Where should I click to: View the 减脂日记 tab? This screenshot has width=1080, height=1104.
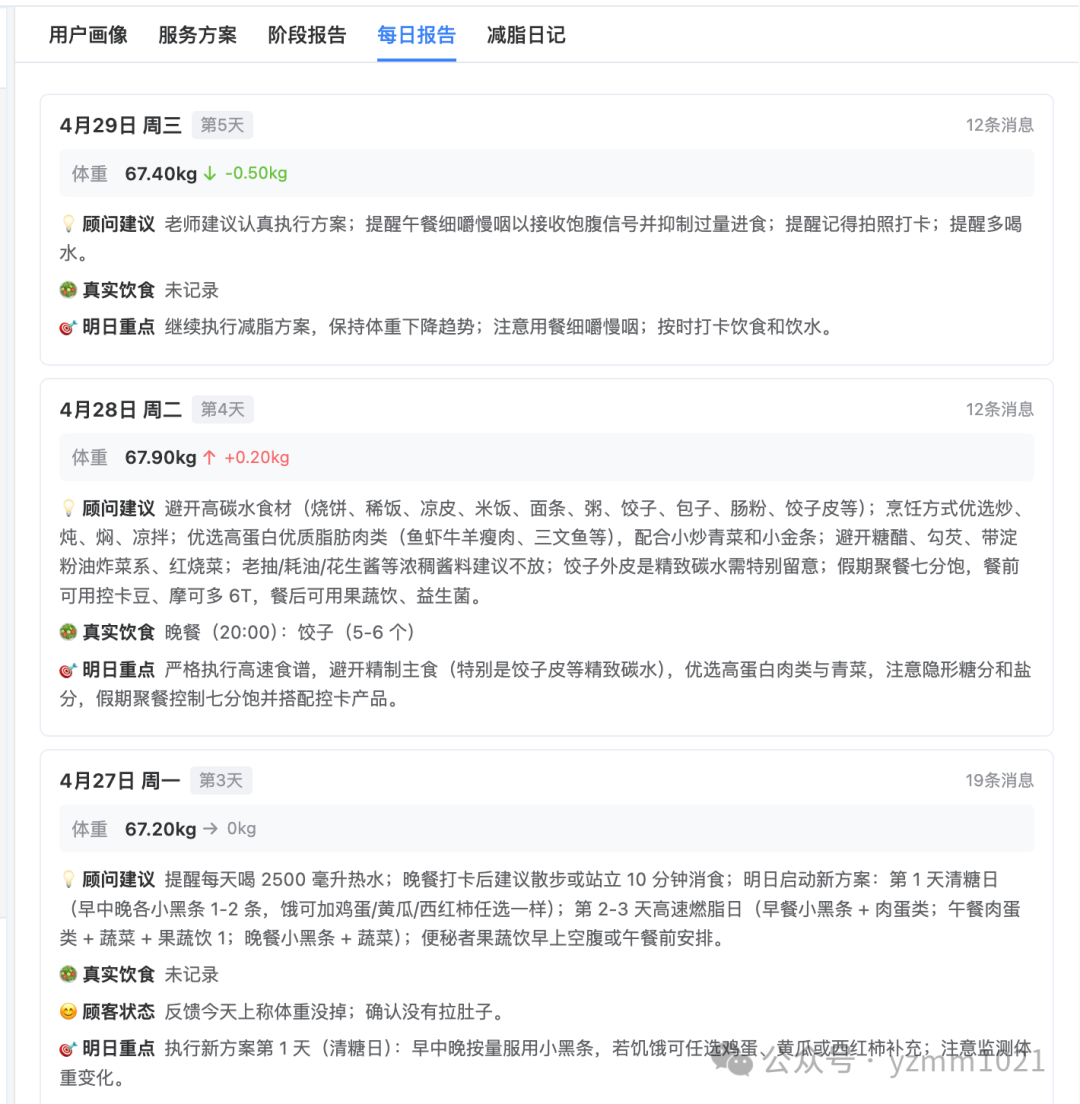pyautogui.click(x=526, y=34)
